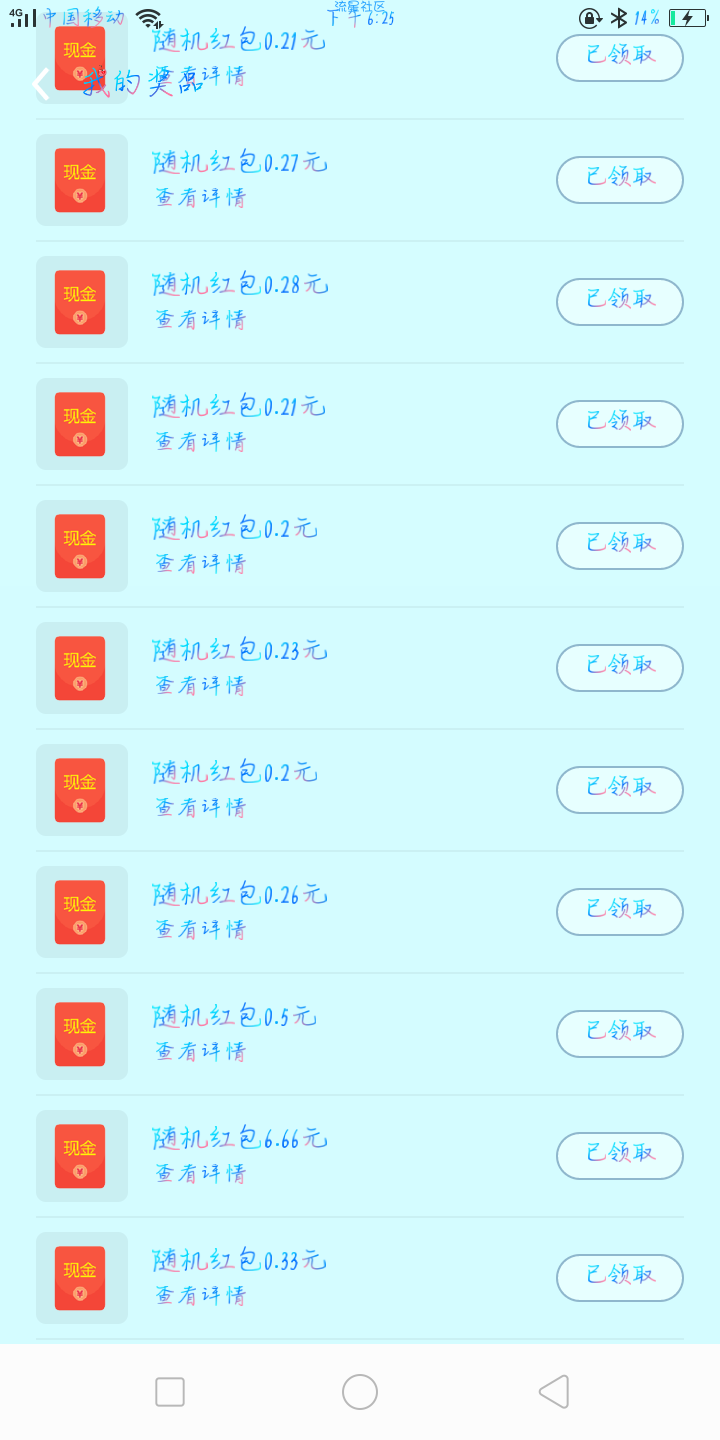Tap 已领取 beside the 0.5元 red packet
Viewport: 720px width, 1440px height.
(620, 1034)
